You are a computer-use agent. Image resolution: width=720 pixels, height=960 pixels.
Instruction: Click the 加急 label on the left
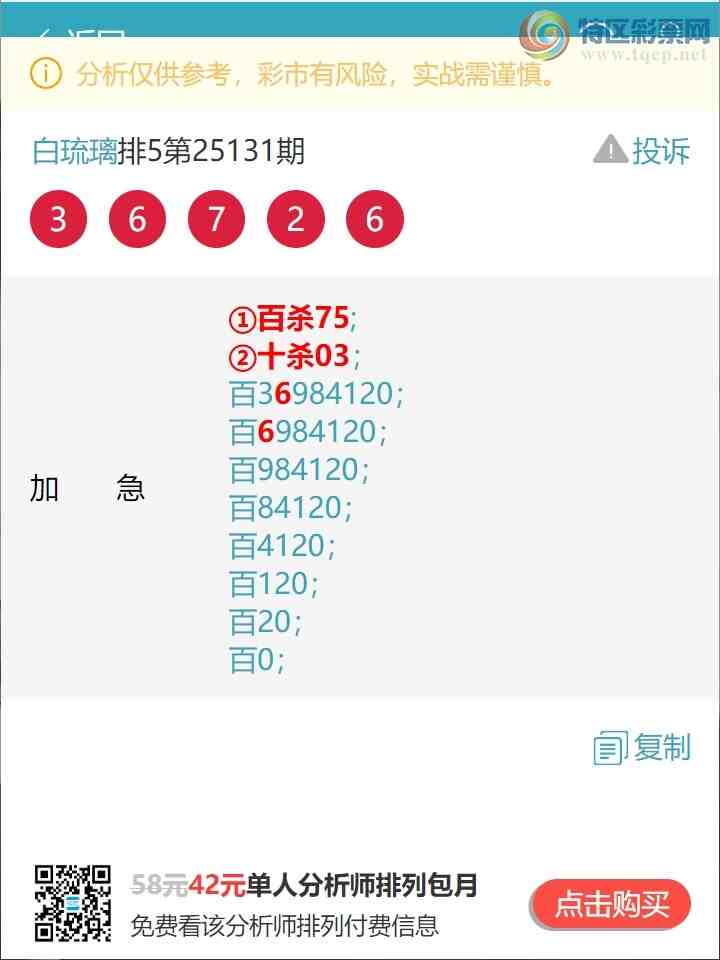tap(88, 488)
